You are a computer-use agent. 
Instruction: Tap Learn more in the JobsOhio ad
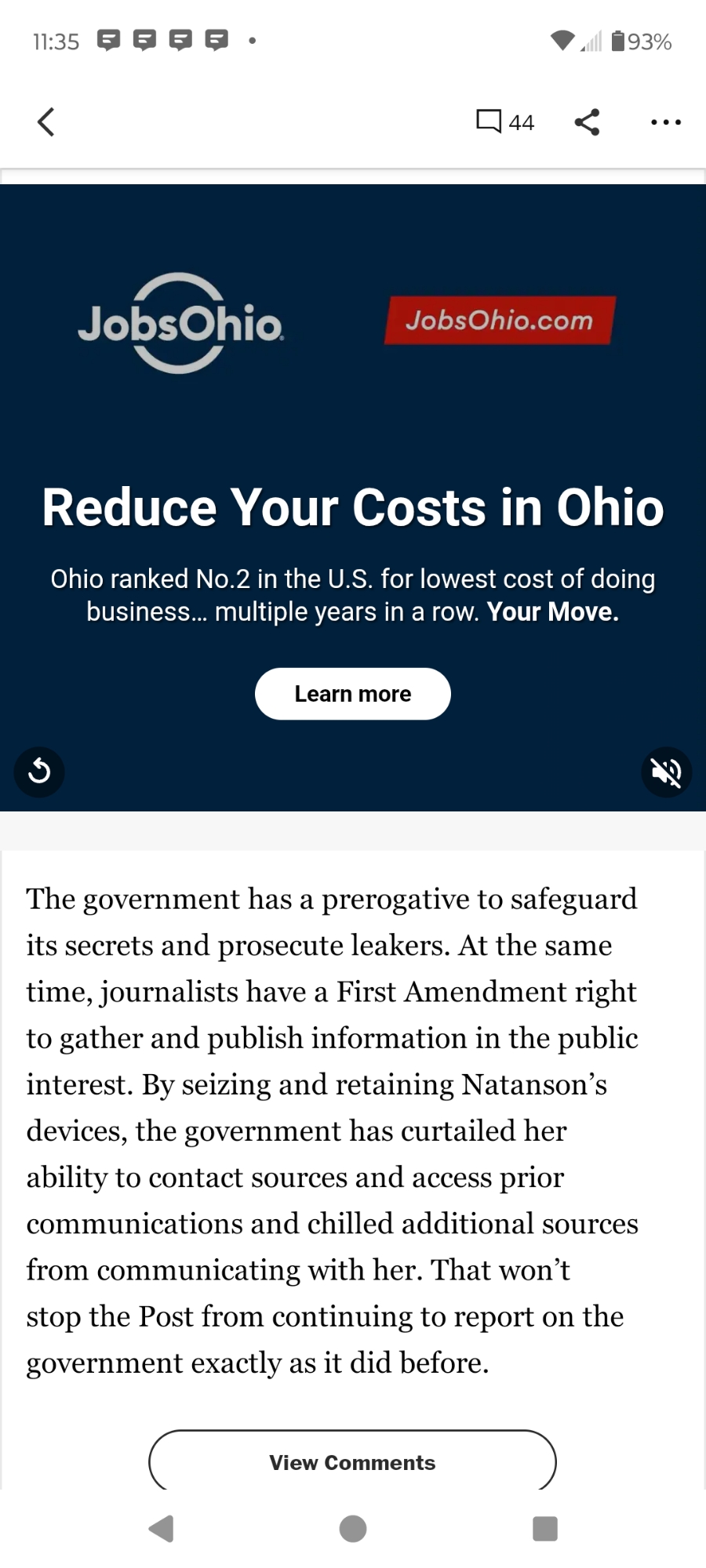click(353, 694)
